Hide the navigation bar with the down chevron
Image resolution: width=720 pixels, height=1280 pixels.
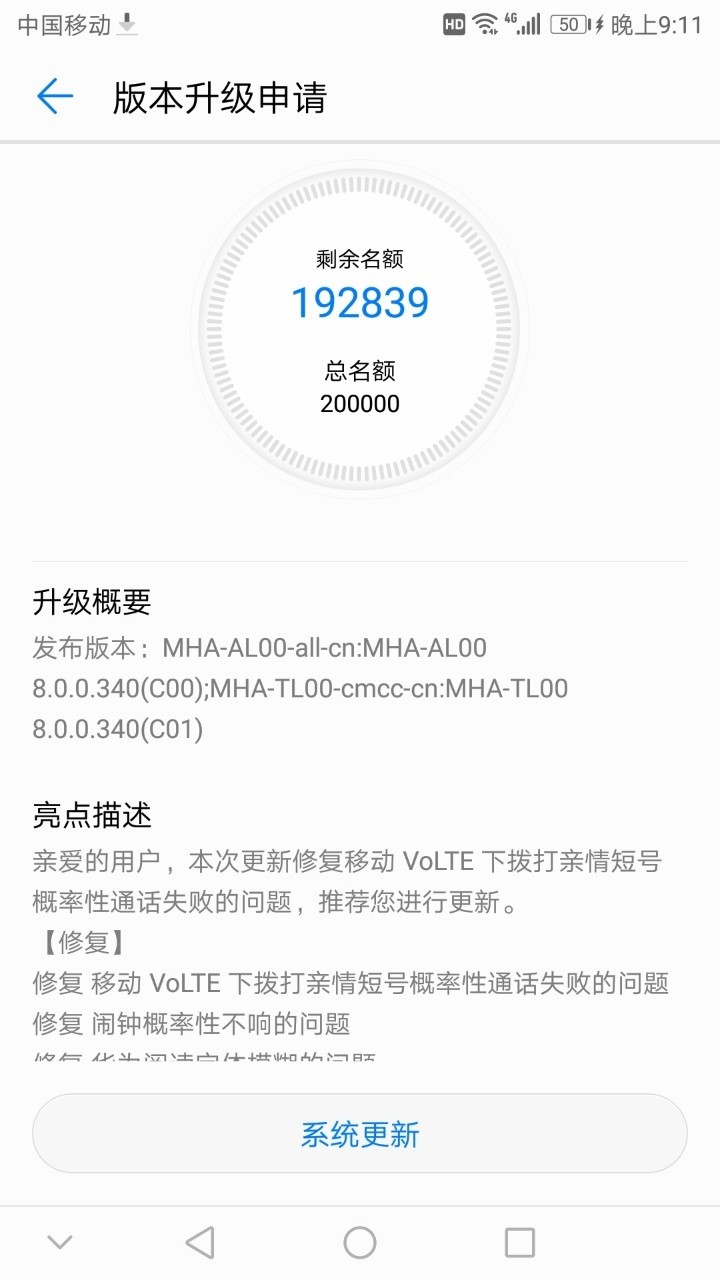pos(60,1243)
